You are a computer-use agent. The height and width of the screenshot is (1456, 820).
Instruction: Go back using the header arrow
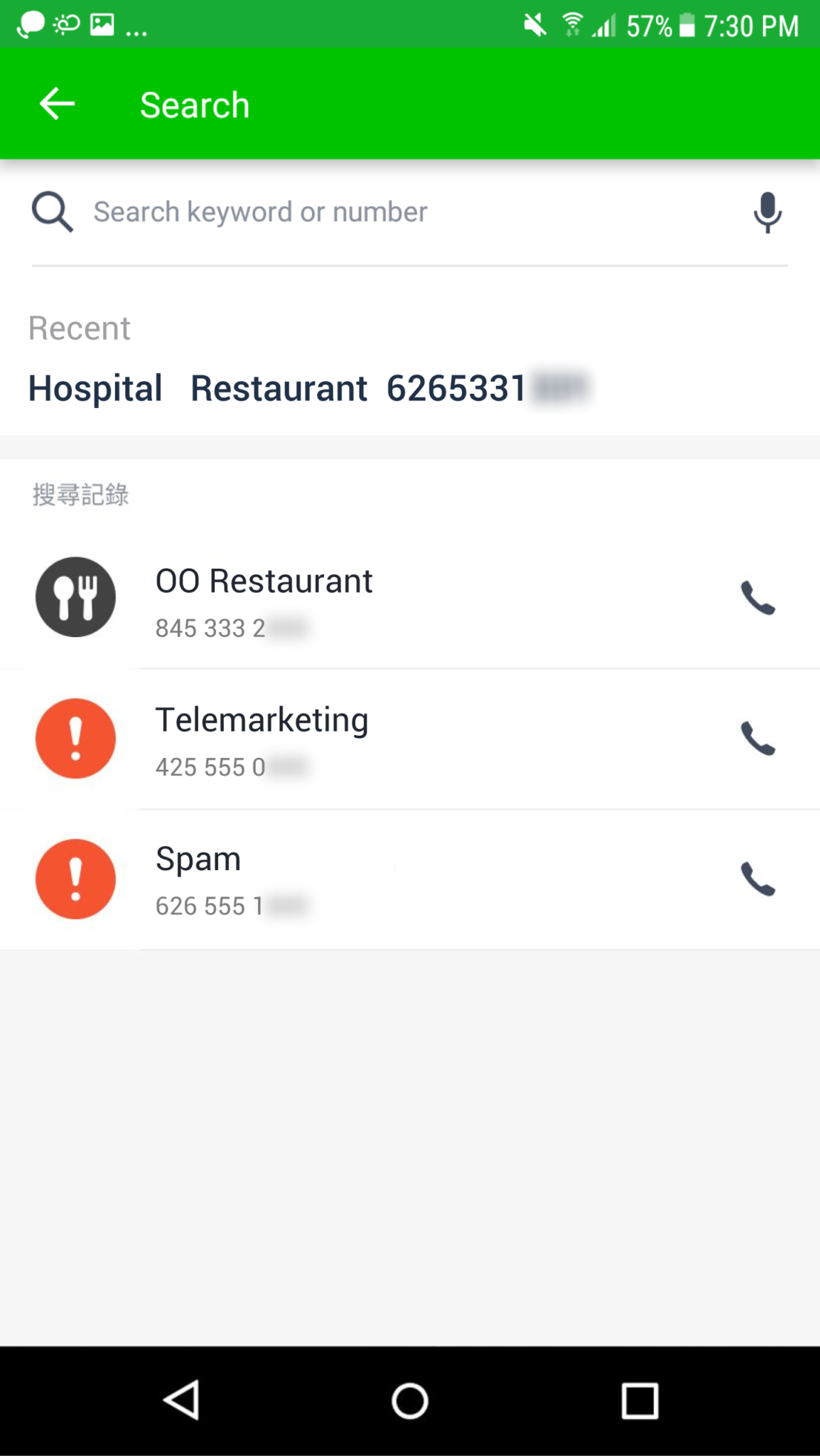point(57,105)
